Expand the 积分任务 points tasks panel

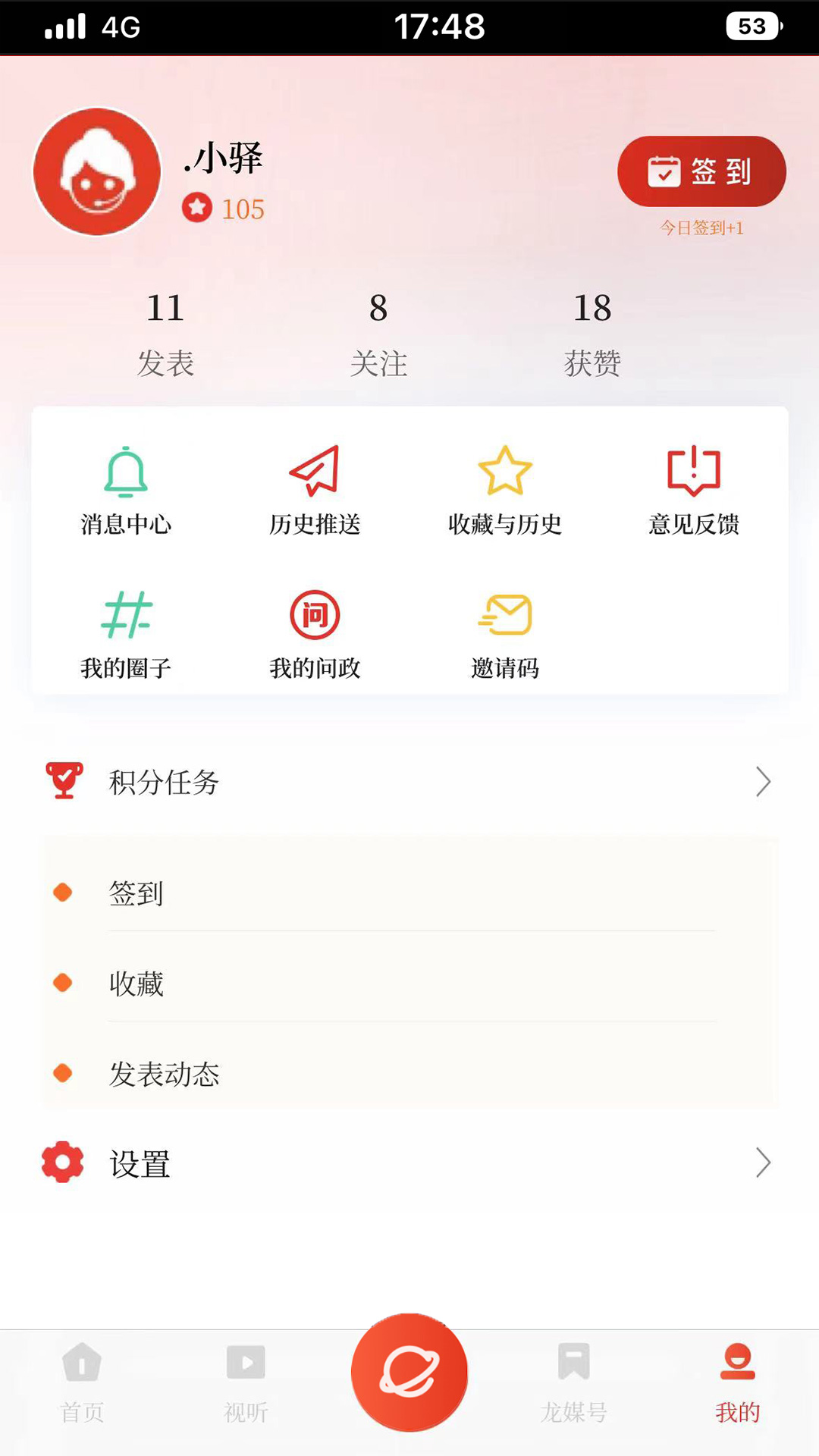pos(763,782)
